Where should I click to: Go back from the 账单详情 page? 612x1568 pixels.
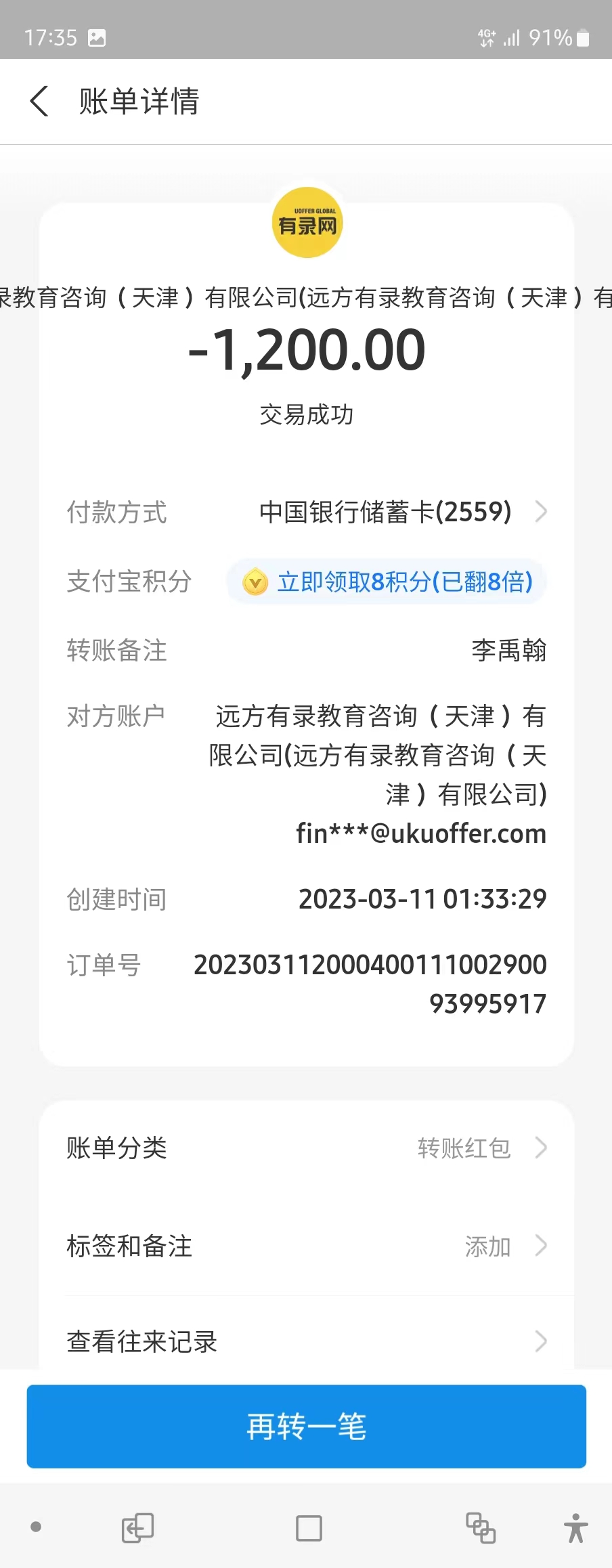[x=39, y=102]
